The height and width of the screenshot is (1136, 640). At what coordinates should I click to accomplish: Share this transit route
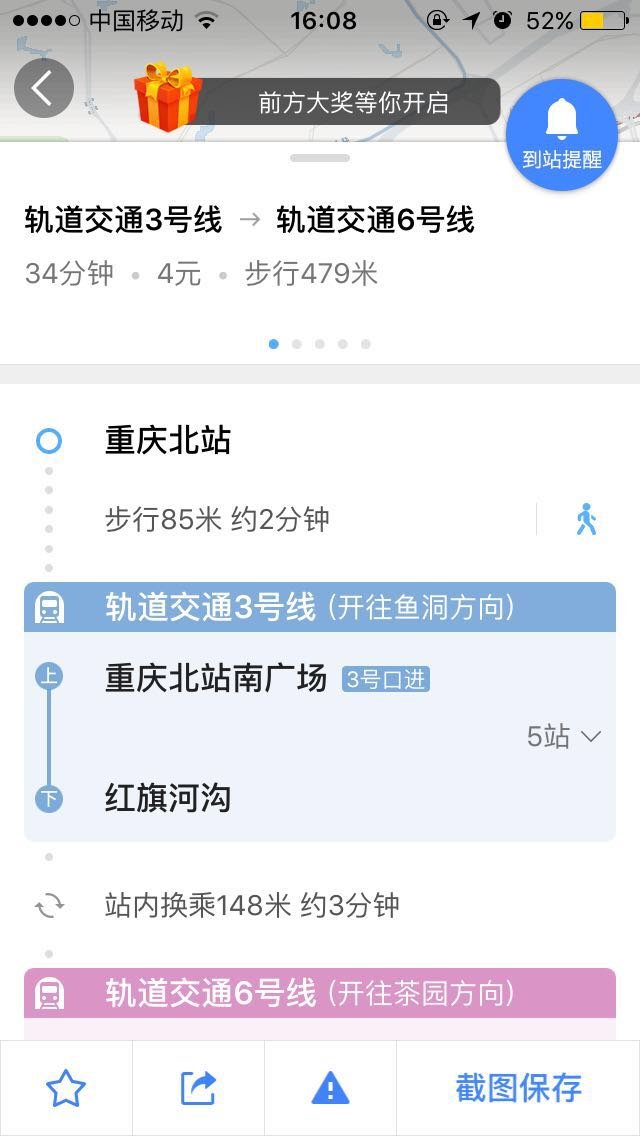[198, 1088]
